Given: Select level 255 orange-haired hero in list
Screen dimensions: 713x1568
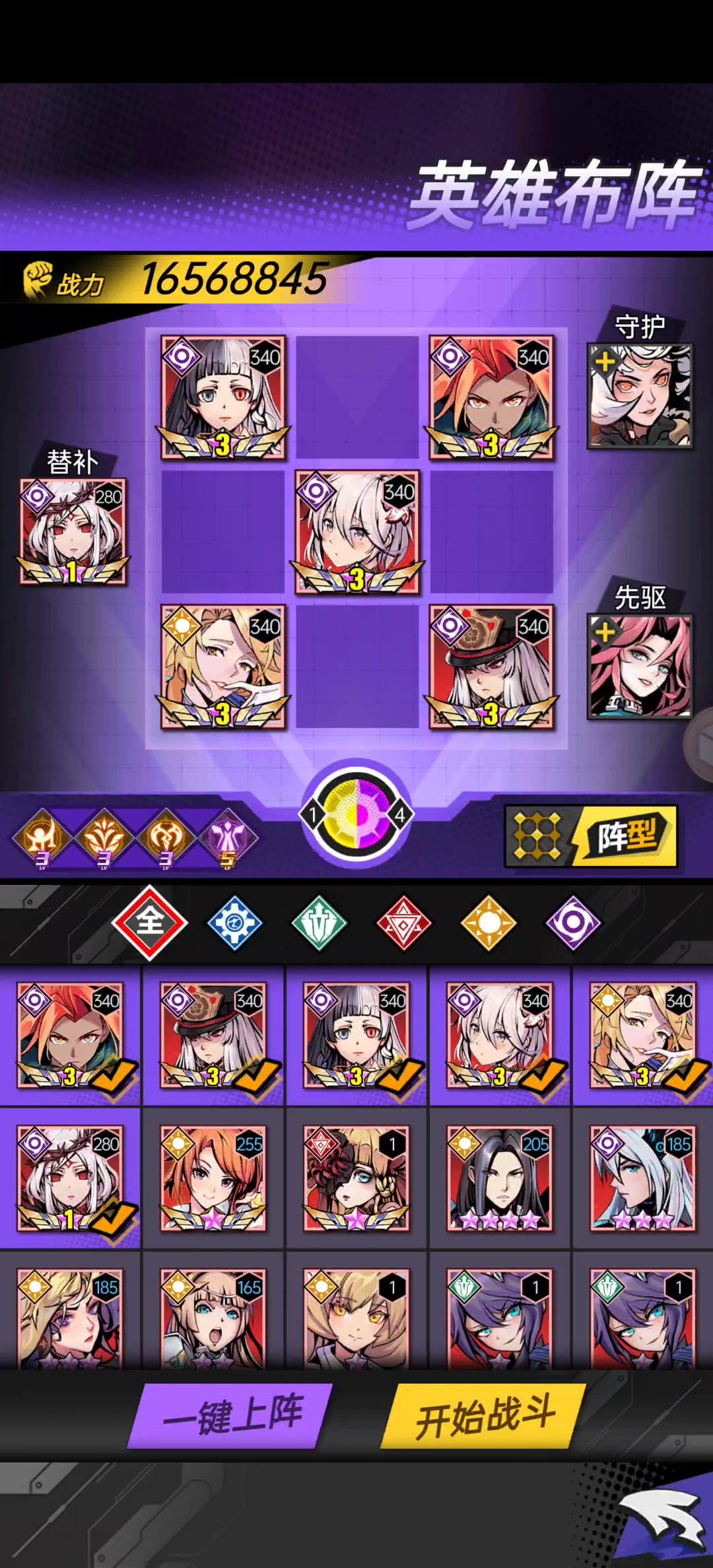Looking at the screenshot, I should tap(213, 1178).
